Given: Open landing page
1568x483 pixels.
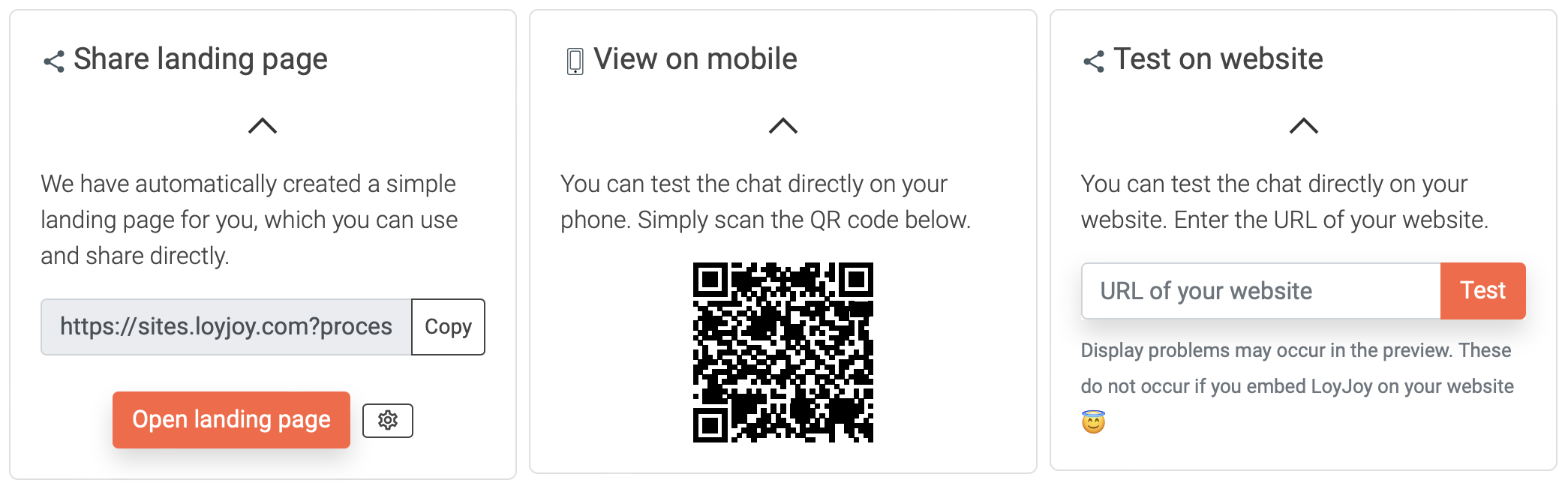Looking at the screenshot, I should point(231,420).
